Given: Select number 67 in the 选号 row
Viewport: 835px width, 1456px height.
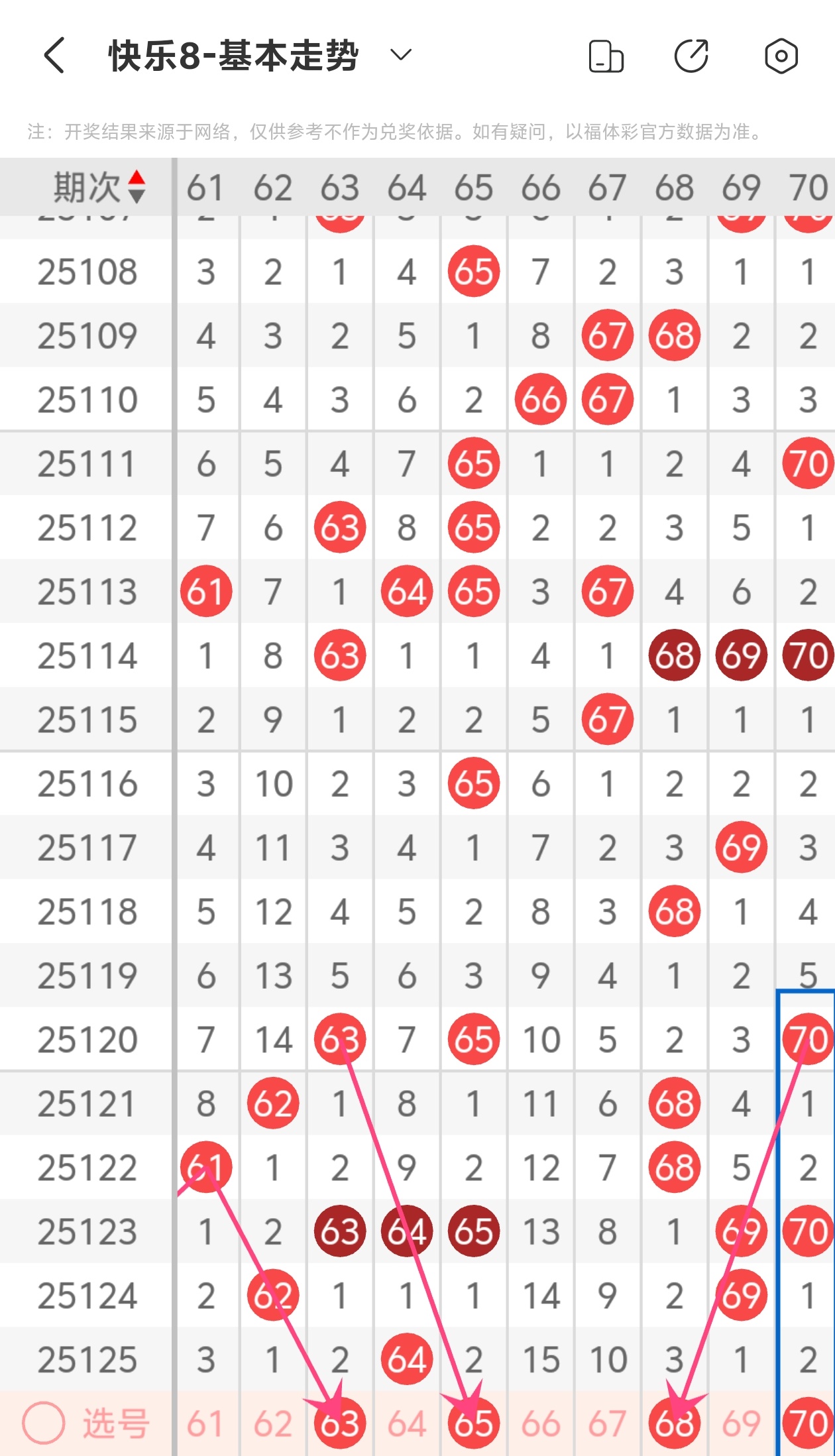Looking at the screenshot, I should (x=607, y=1424).
